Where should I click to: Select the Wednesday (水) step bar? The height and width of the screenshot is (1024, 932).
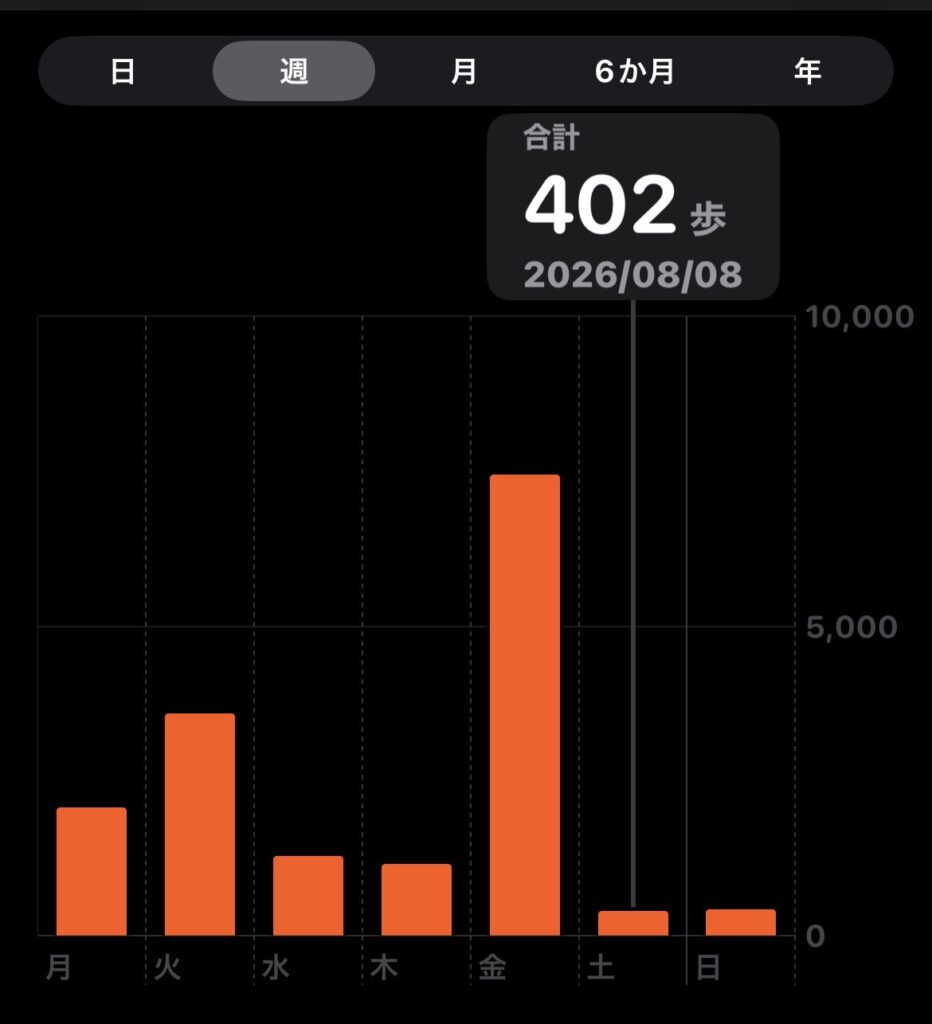pos(308,896)
